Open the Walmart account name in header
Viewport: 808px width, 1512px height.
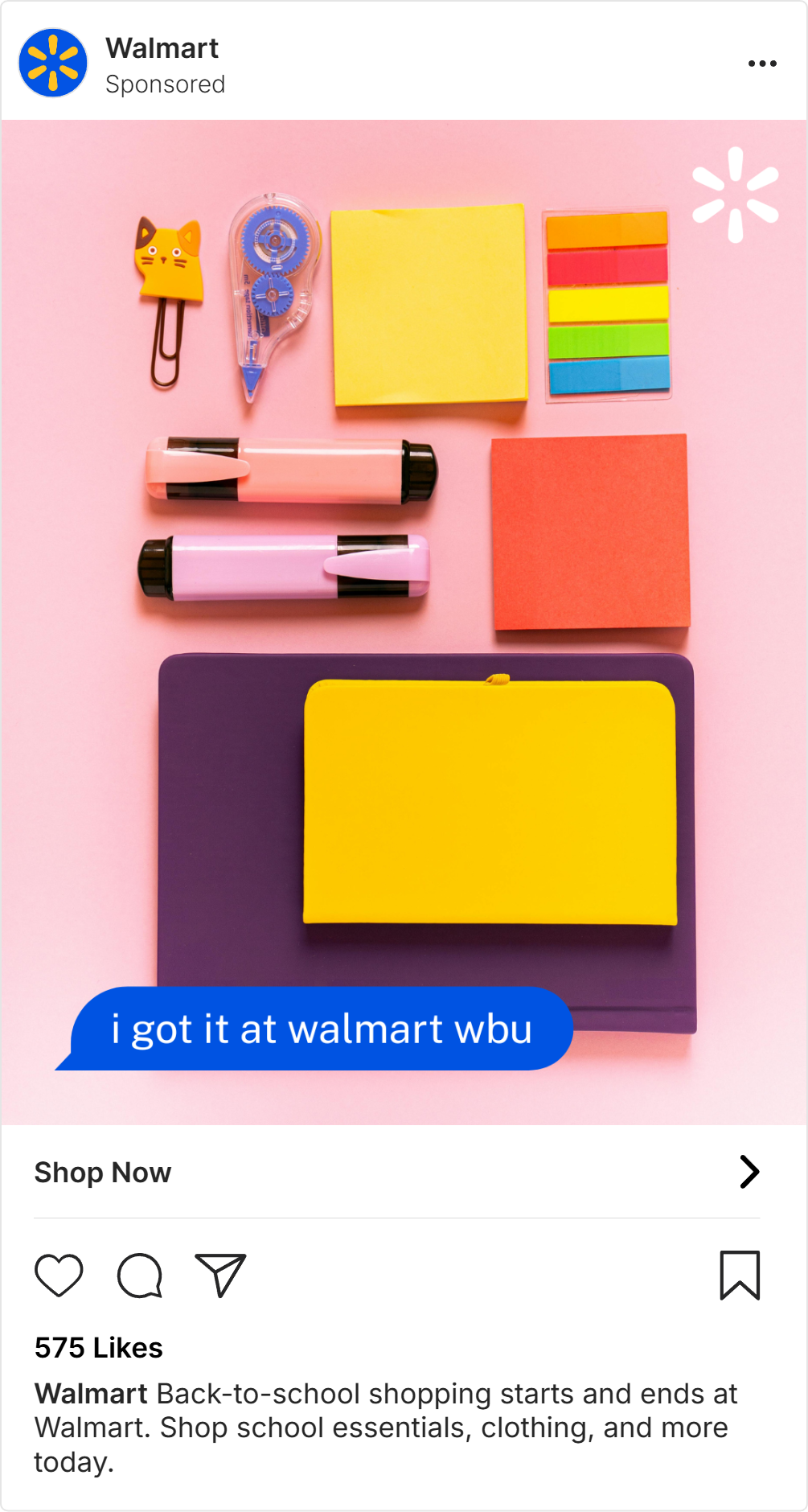coord(162,48)
